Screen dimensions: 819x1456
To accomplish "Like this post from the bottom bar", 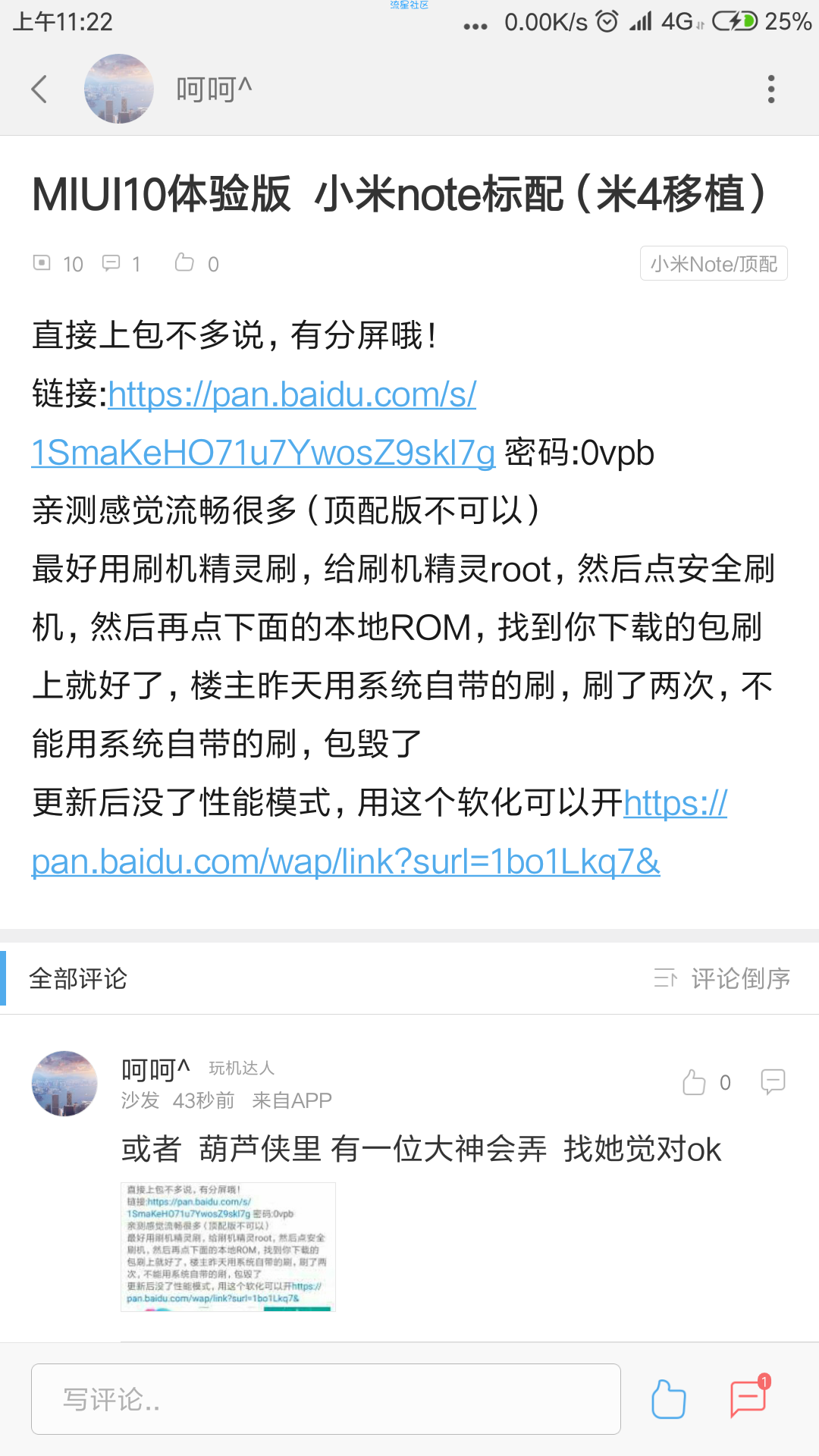I will [668, 1399].
